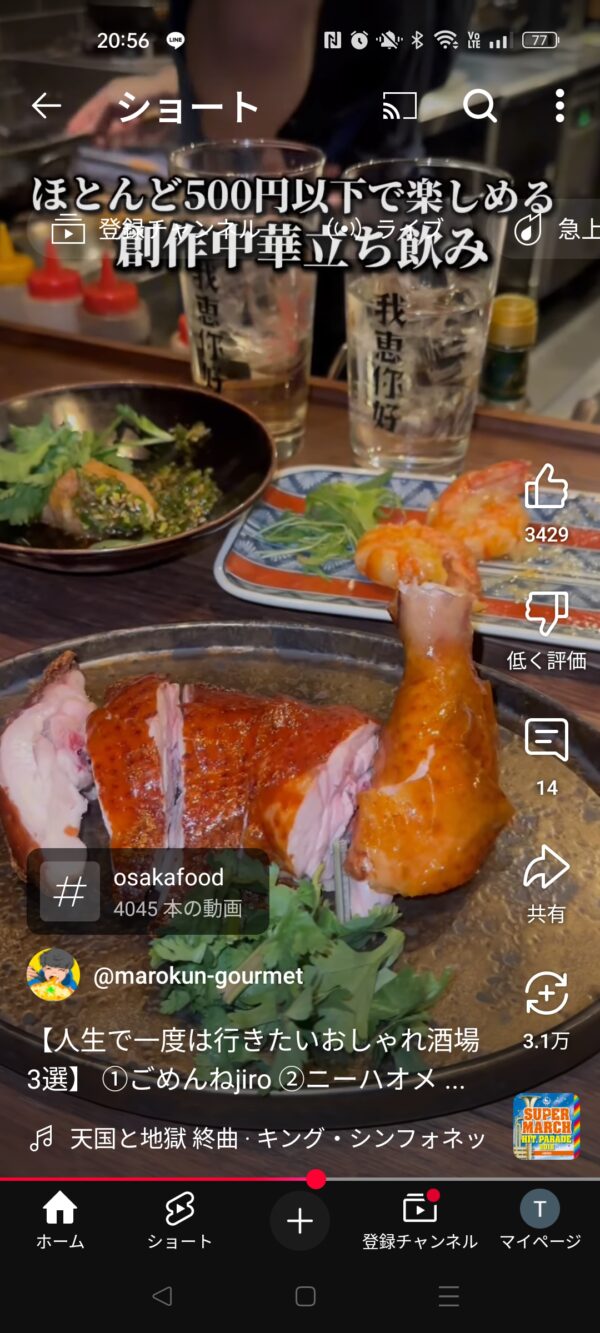The image size is (600, 1333).
Task: Open the osakafood hashtag chip
Action: point(148,891)
